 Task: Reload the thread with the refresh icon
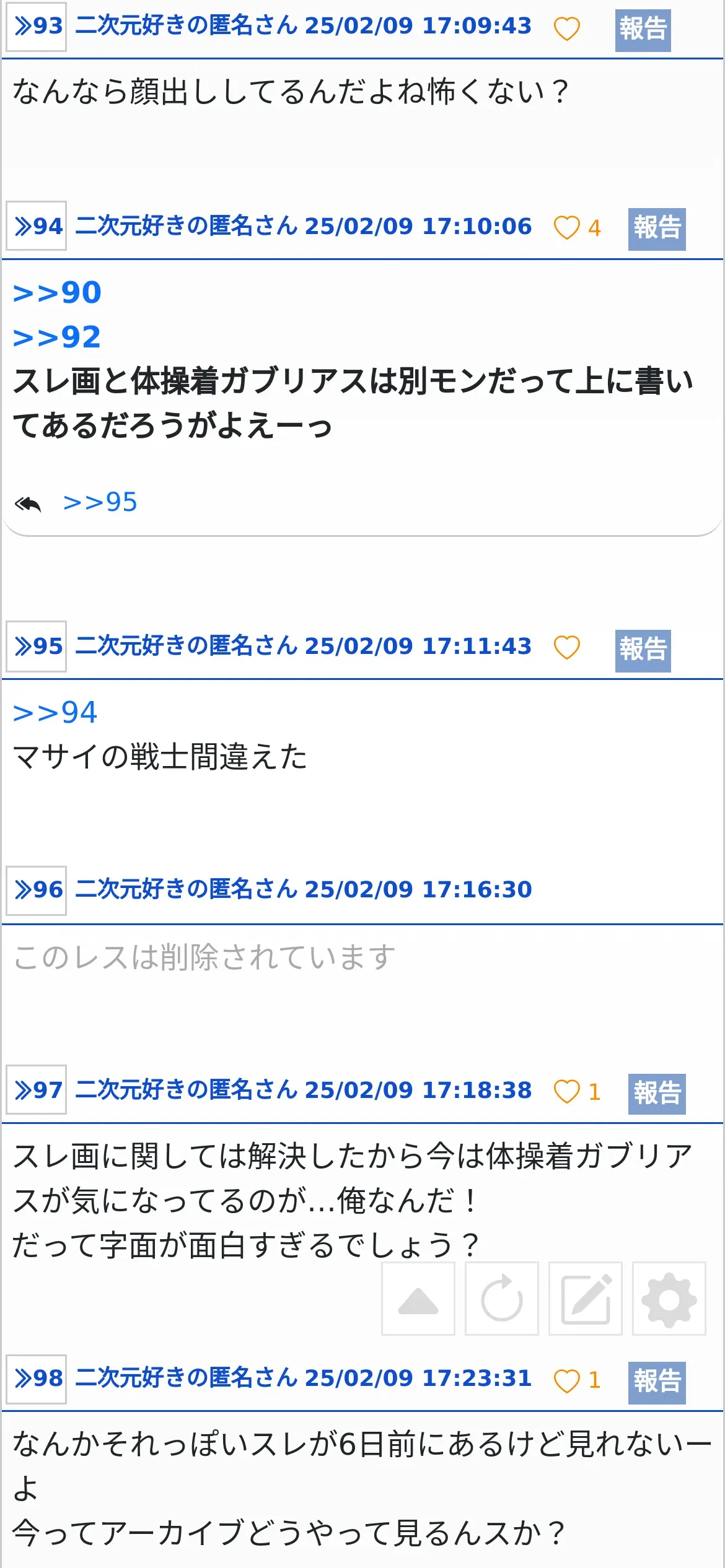tap(502, 1299)
